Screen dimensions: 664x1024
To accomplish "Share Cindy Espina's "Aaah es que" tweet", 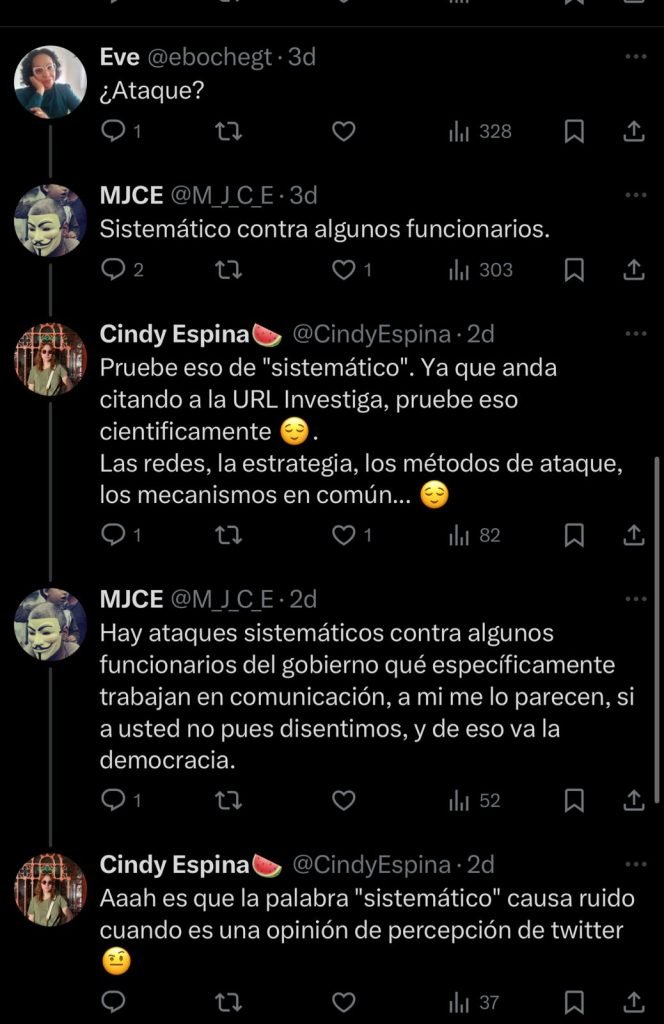I will 634,1001.
